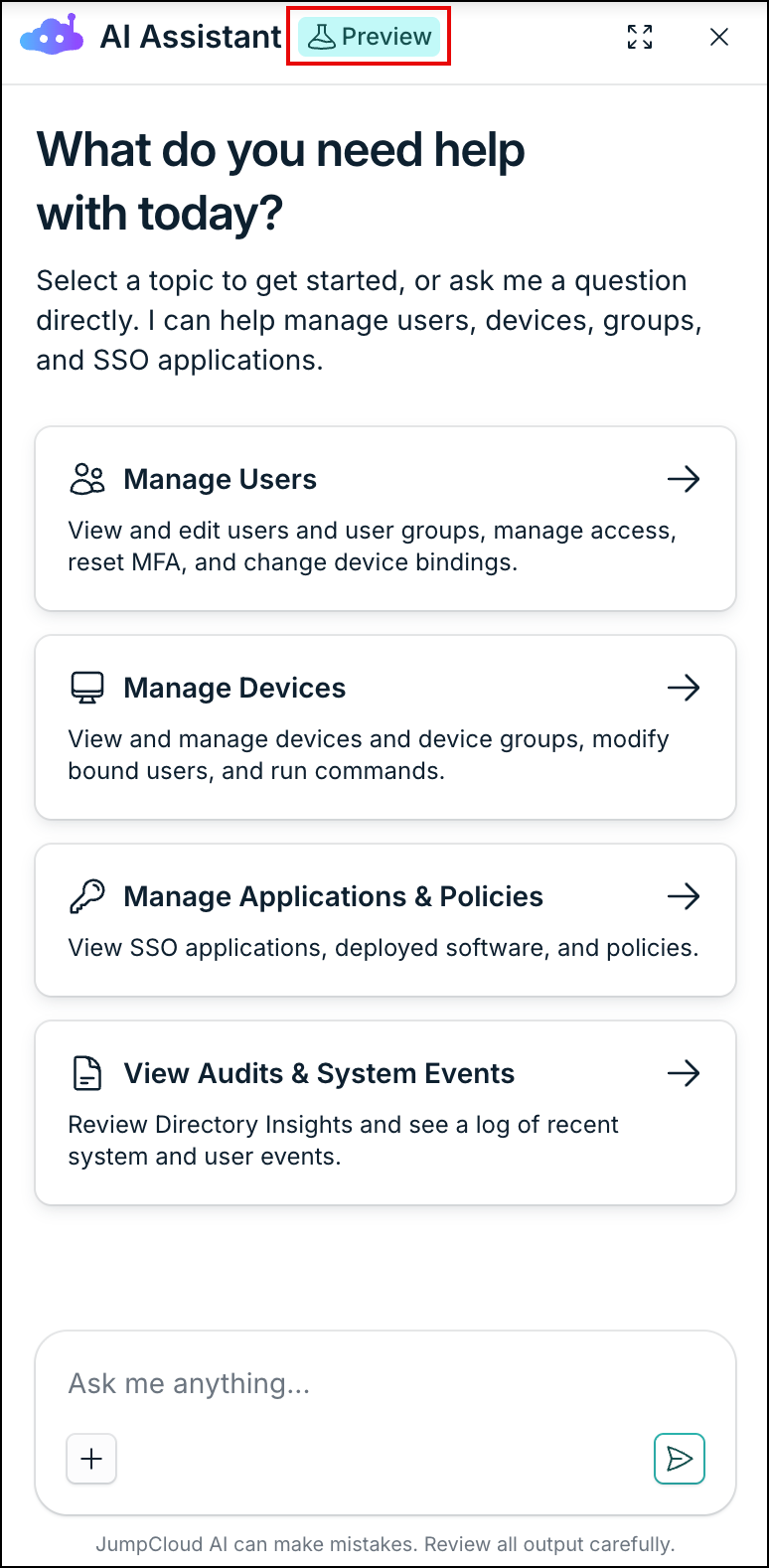Click the send message paper plane icon

(x=680, y=1459)
